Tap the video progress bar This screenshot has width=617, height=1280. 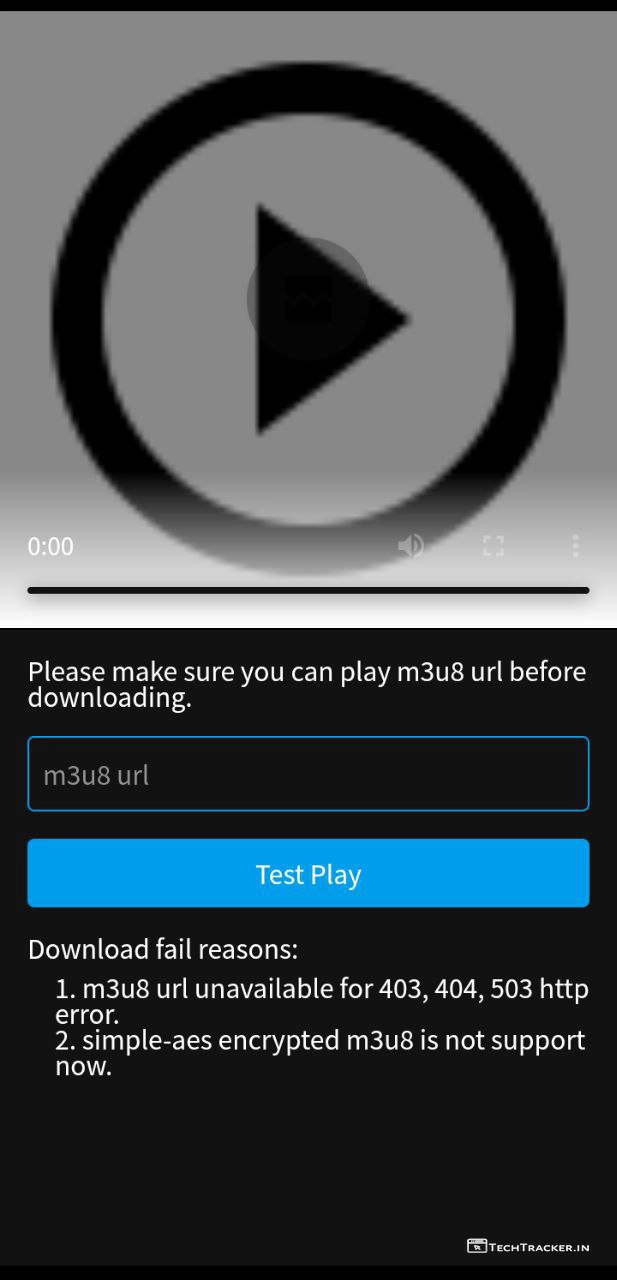(308, 590)
